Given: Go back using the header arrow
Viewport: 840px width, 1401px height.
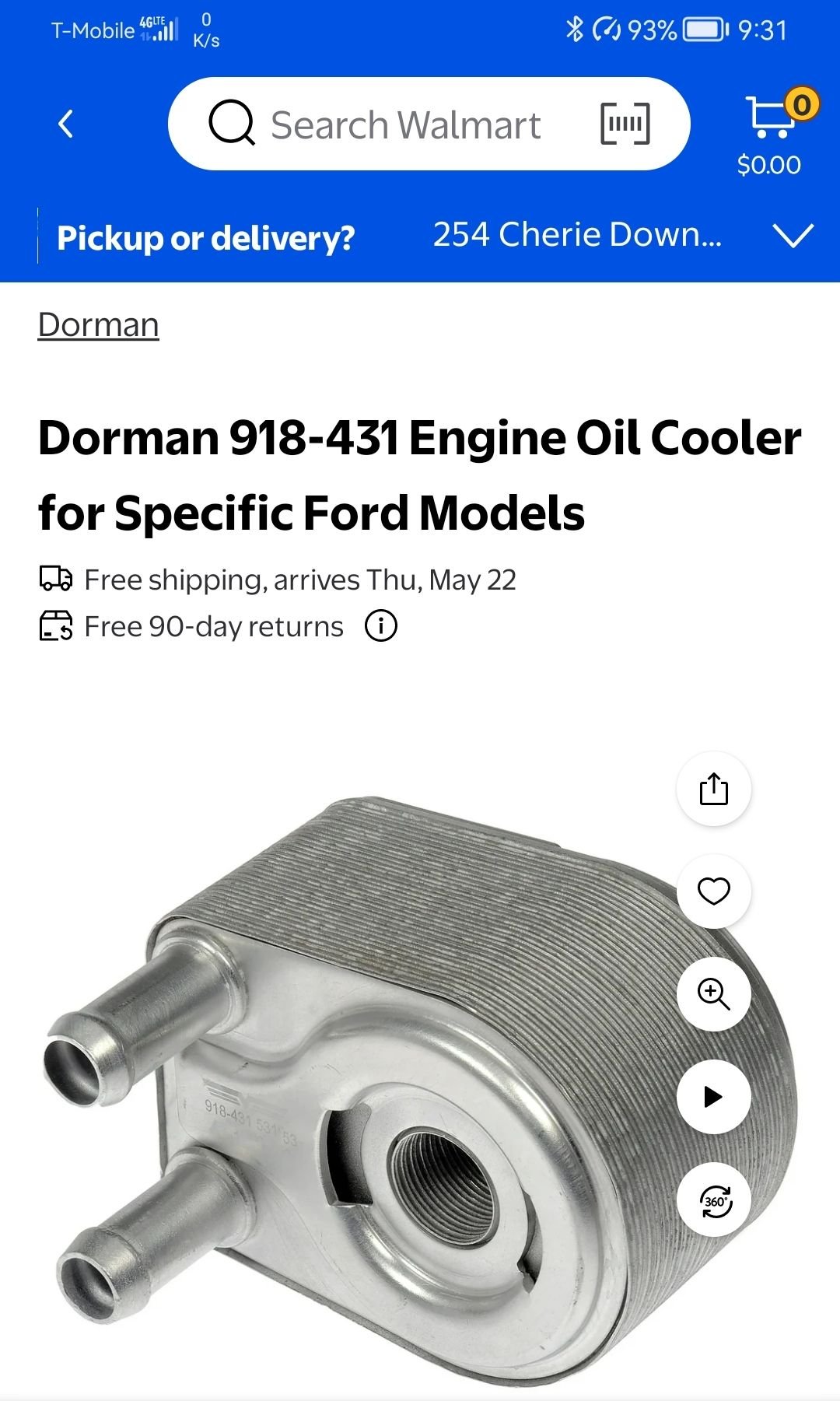Looking at the screenshot, I should 66,124.
